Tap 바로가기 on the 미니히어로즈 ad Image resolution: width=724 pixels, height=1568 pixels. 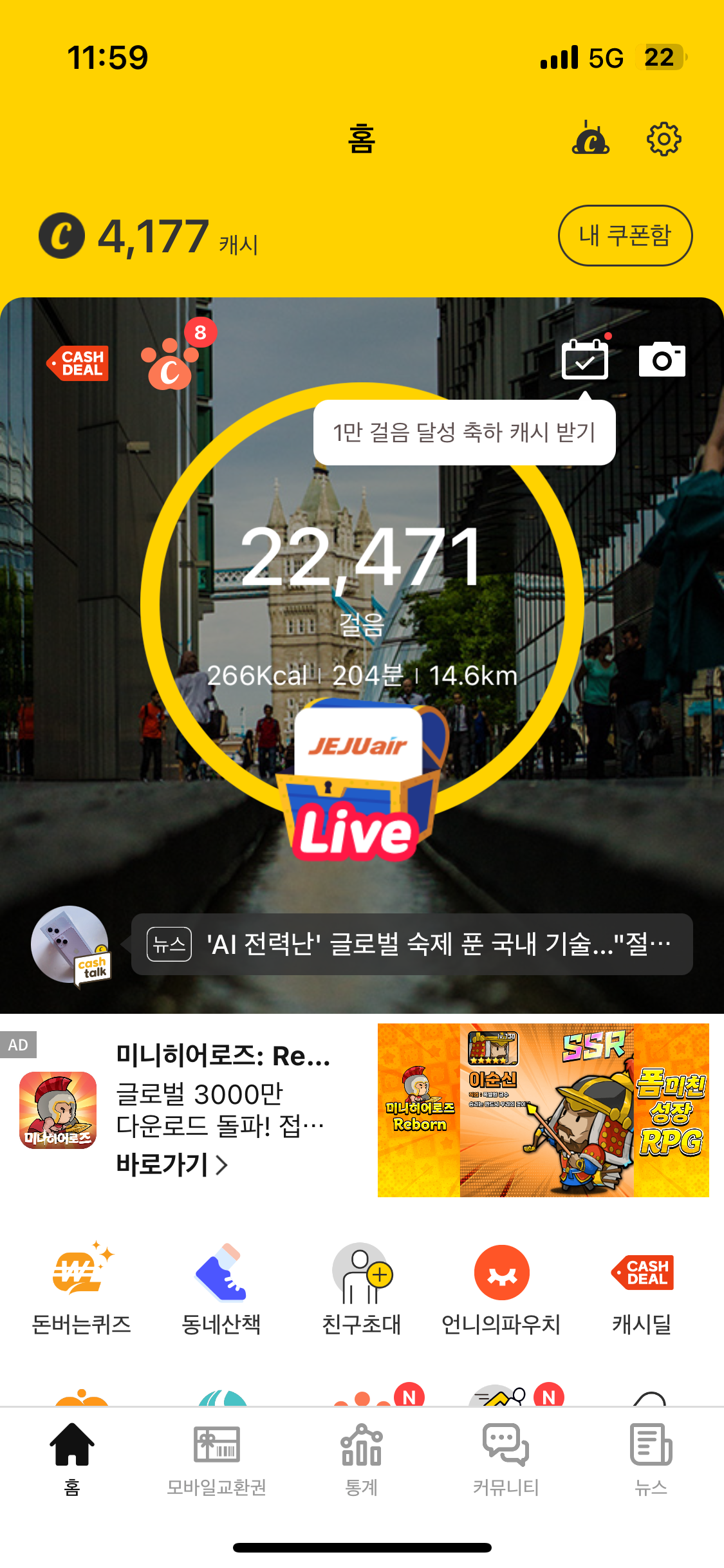click(x=172, y=1164)
